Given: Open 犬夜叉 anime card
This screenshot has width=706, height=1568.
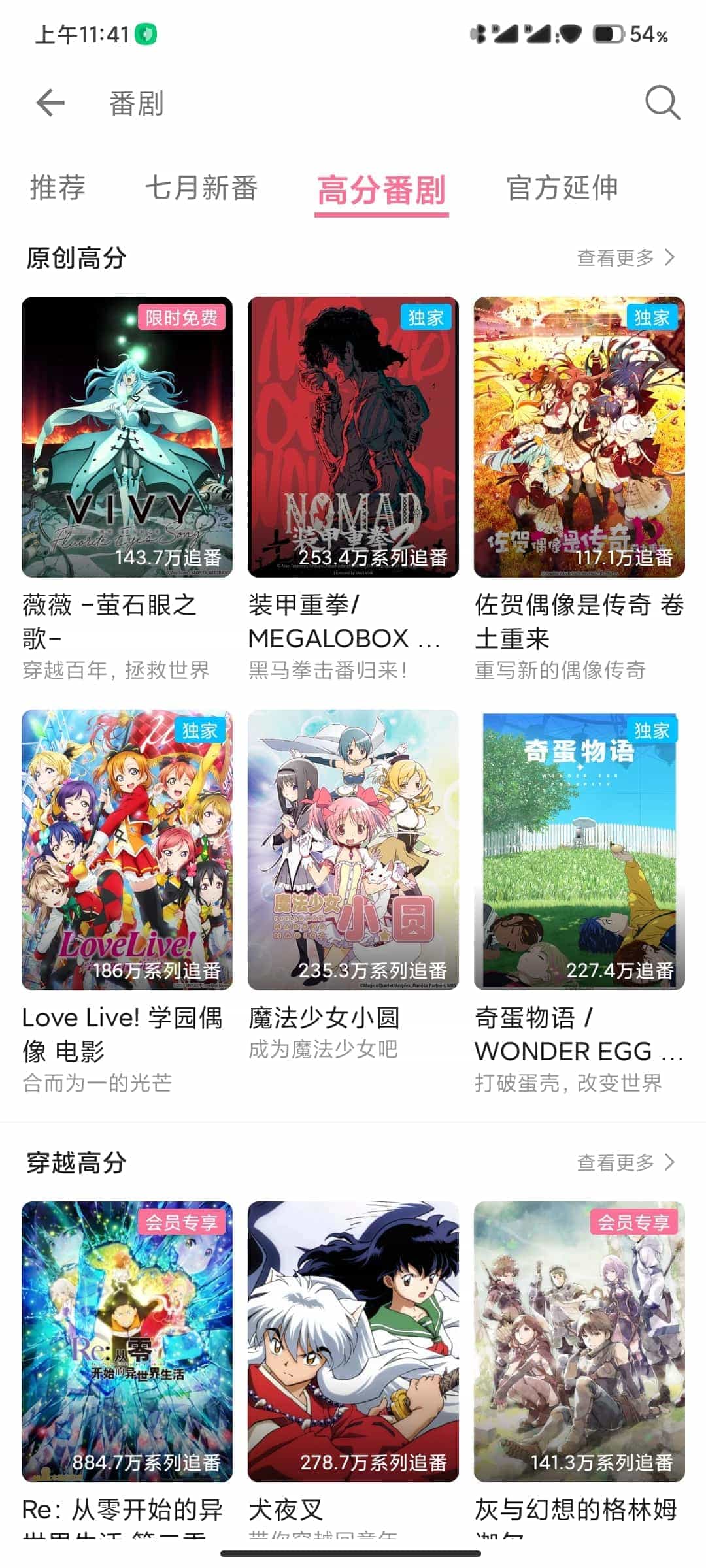Looking at the screenshot, I should point(353,1341).
